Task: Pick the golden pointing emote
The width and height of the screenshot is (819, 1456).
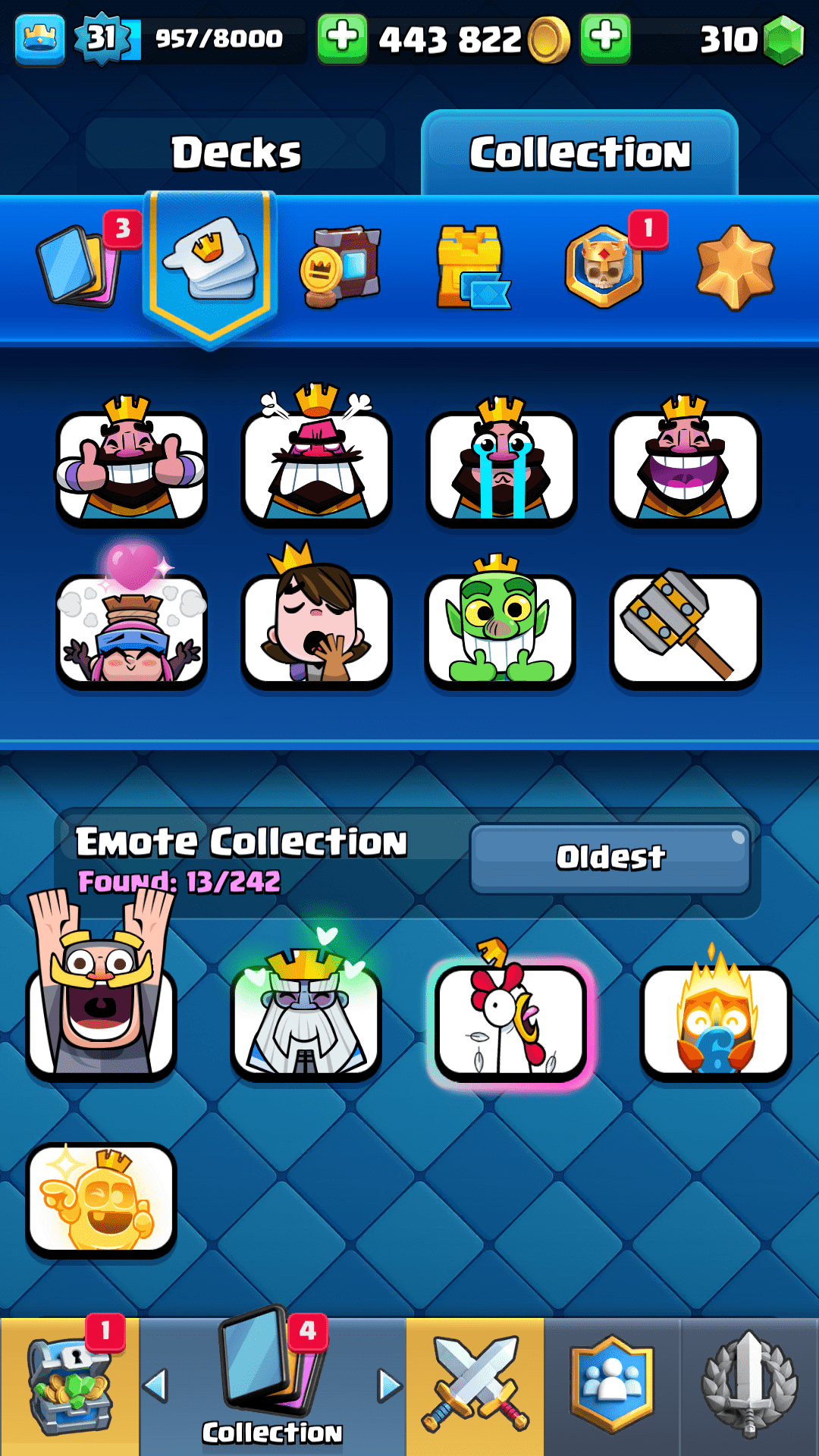Action: [x=102, y=1198]
